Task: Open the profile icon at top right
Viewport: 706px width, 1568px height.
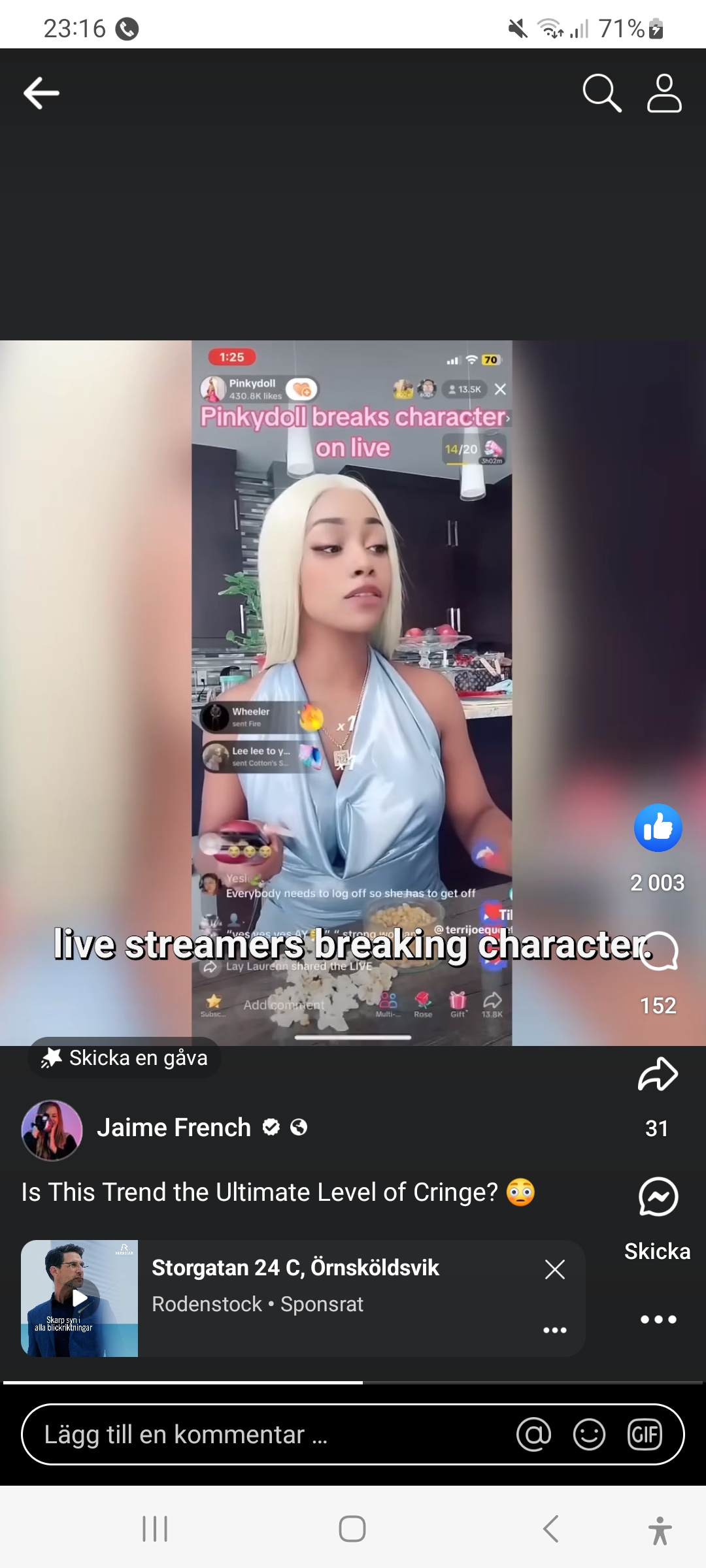Action: [x=664, y=93]
